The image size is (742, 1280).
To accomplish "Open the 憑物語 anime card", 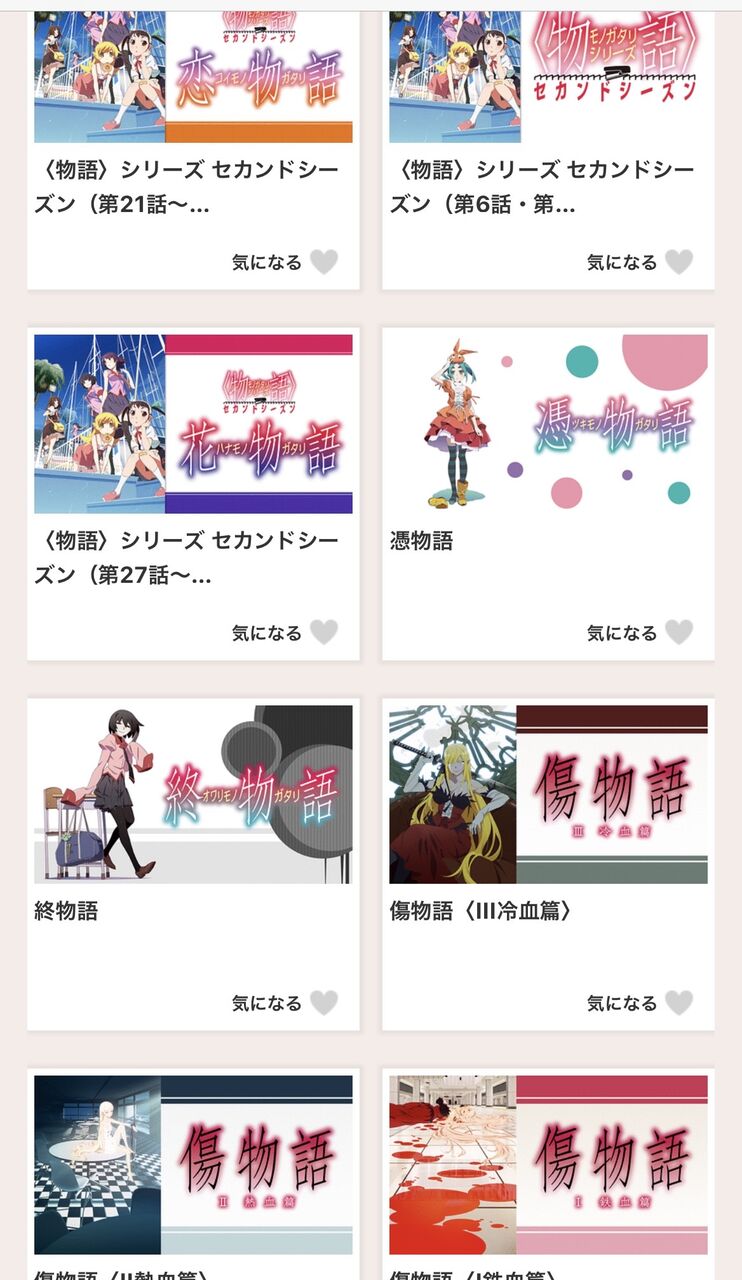I will 548,494.
